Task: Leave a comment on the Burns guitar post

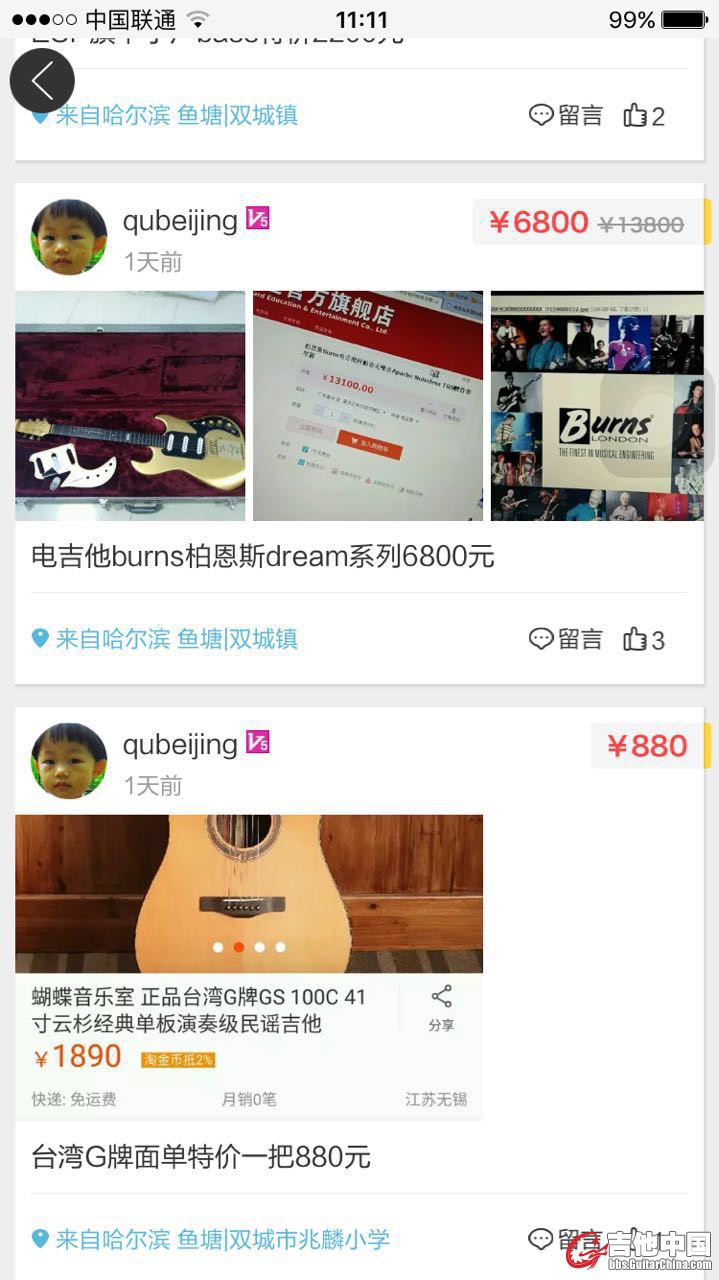Action: click(566, 639)
